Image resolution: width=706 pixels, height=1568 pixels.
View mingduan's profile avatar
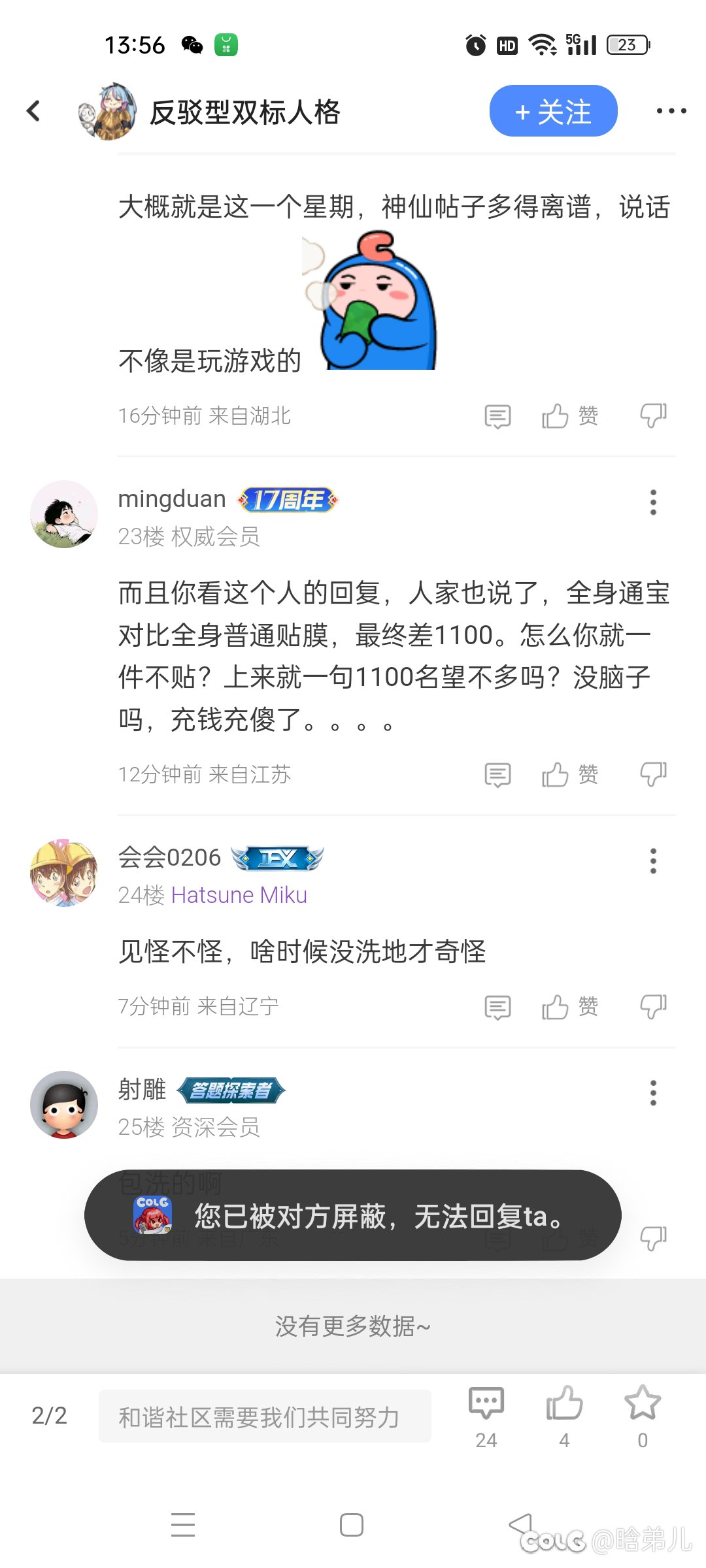[x=64, y=514]
